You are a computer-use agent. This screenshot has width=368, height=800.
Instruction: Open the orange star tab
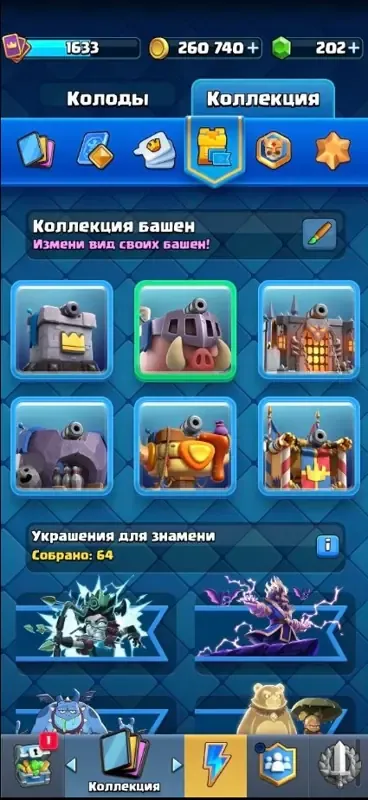333,151
